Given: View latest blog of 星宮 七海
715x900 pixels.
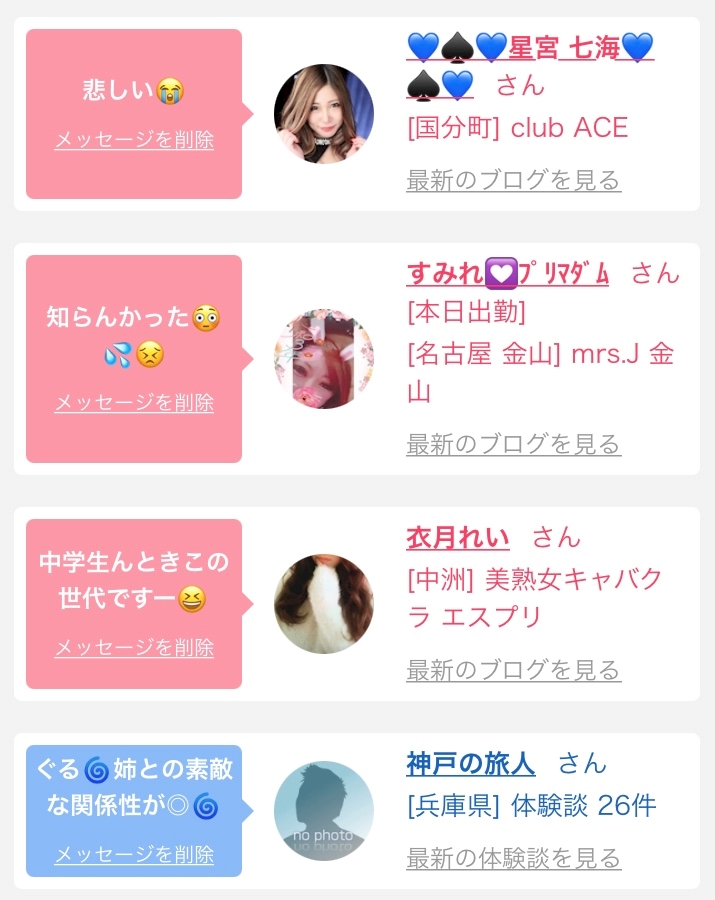Looking at the screenshot, I should [x=514, y=180].
